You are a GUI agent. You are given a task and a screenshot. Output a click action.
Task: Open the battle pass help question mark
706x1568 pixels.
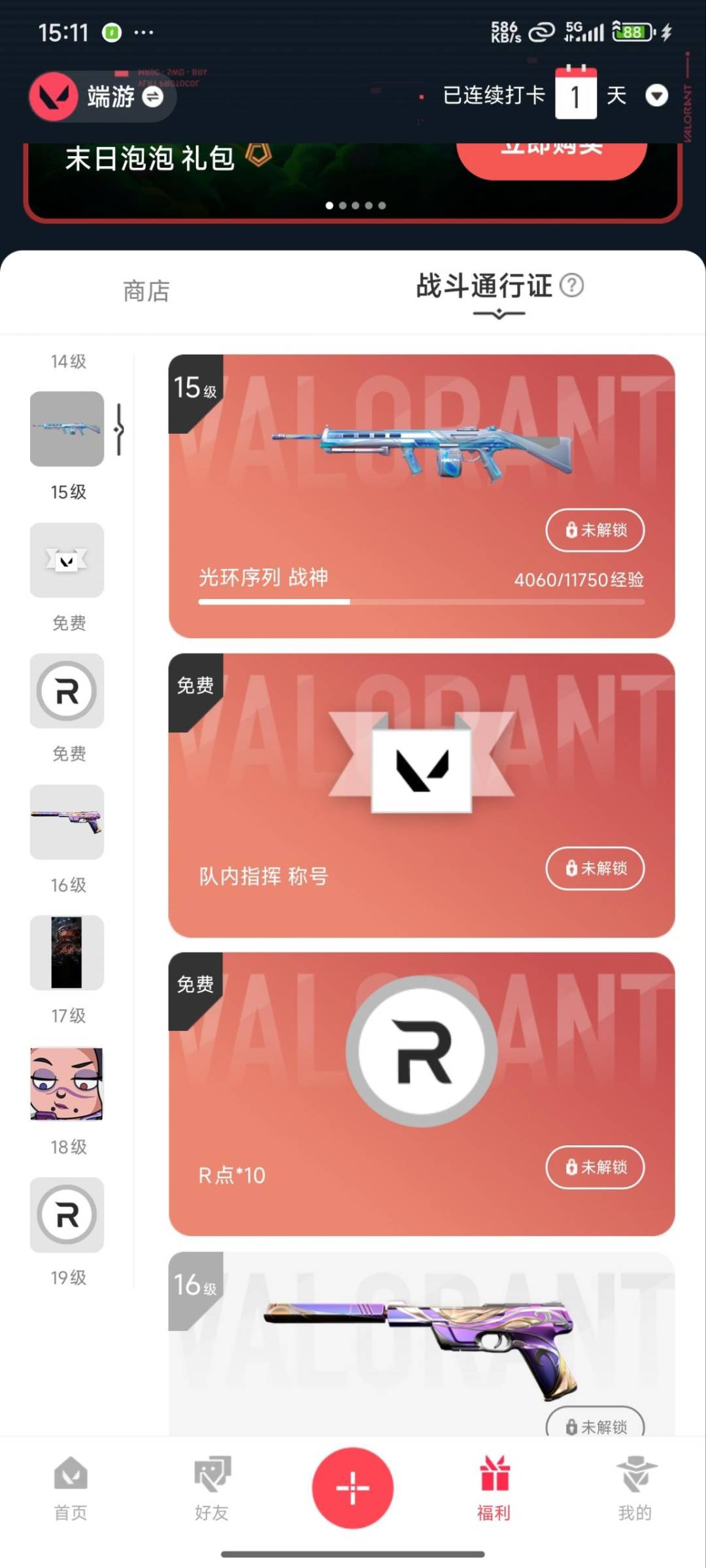[572, 286]
